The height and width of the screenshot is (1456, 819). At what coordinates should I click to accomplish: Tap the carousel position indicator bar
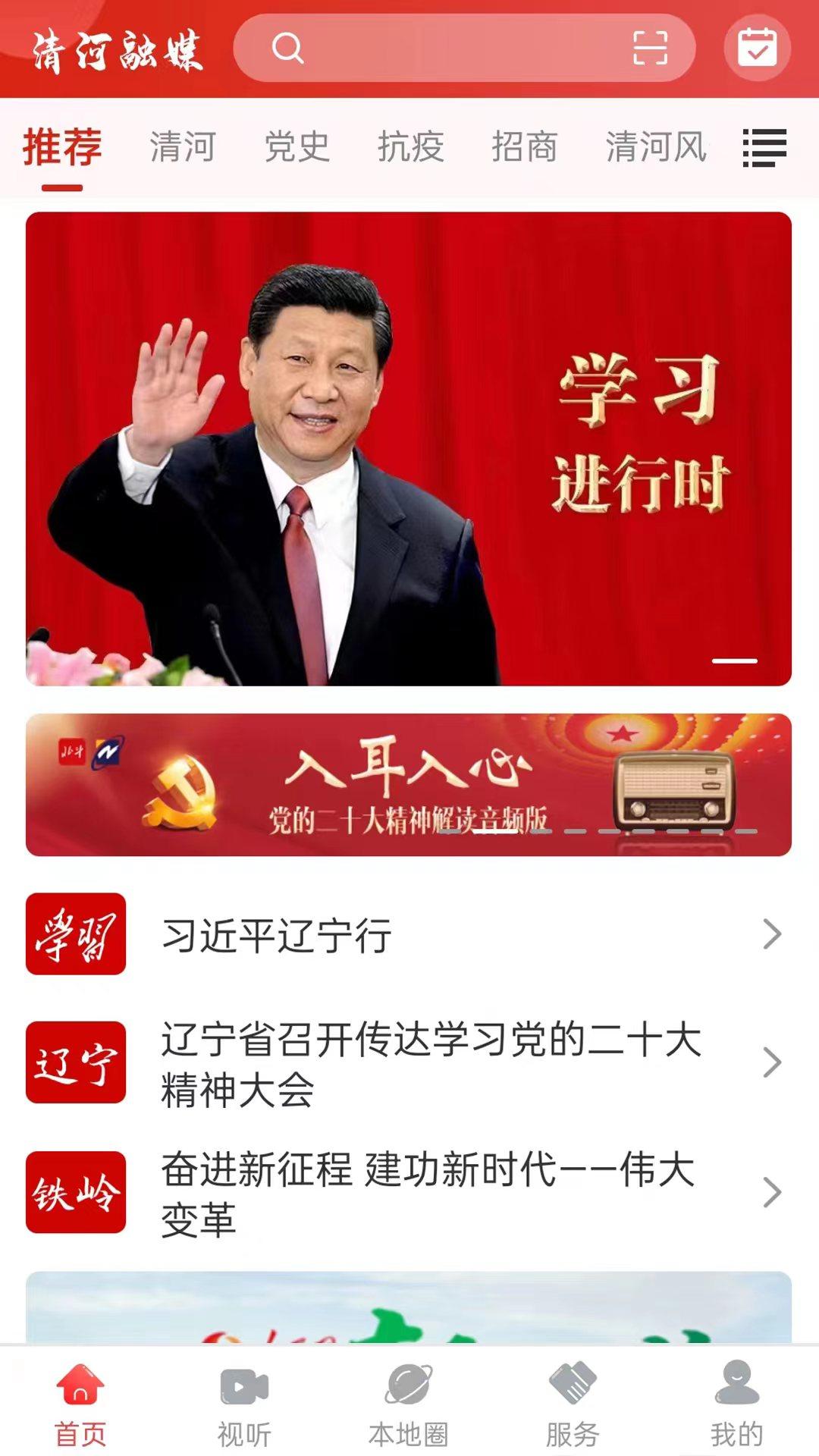[733, 661]
